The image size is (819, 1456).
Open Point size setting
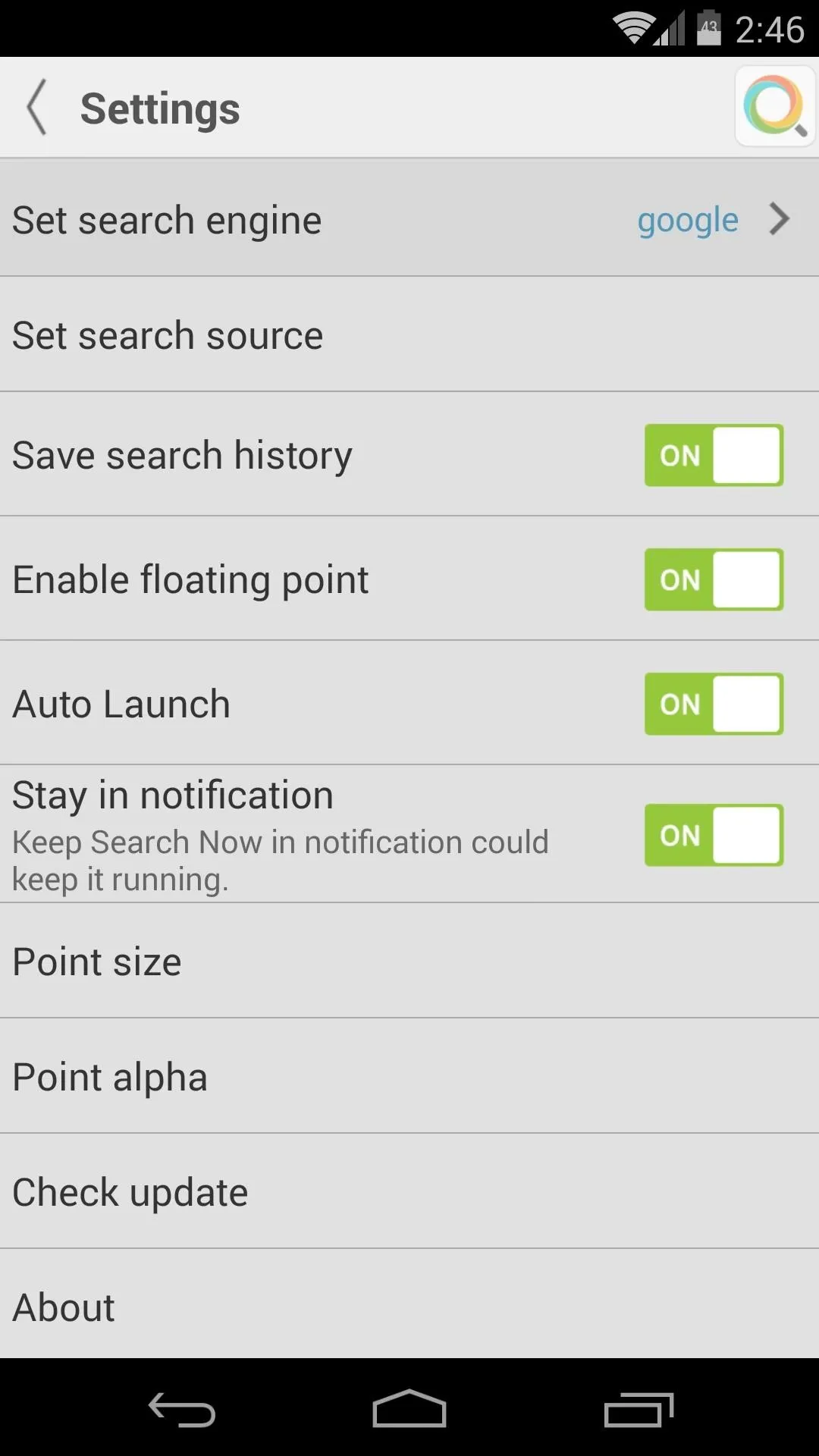pos(409,961)
